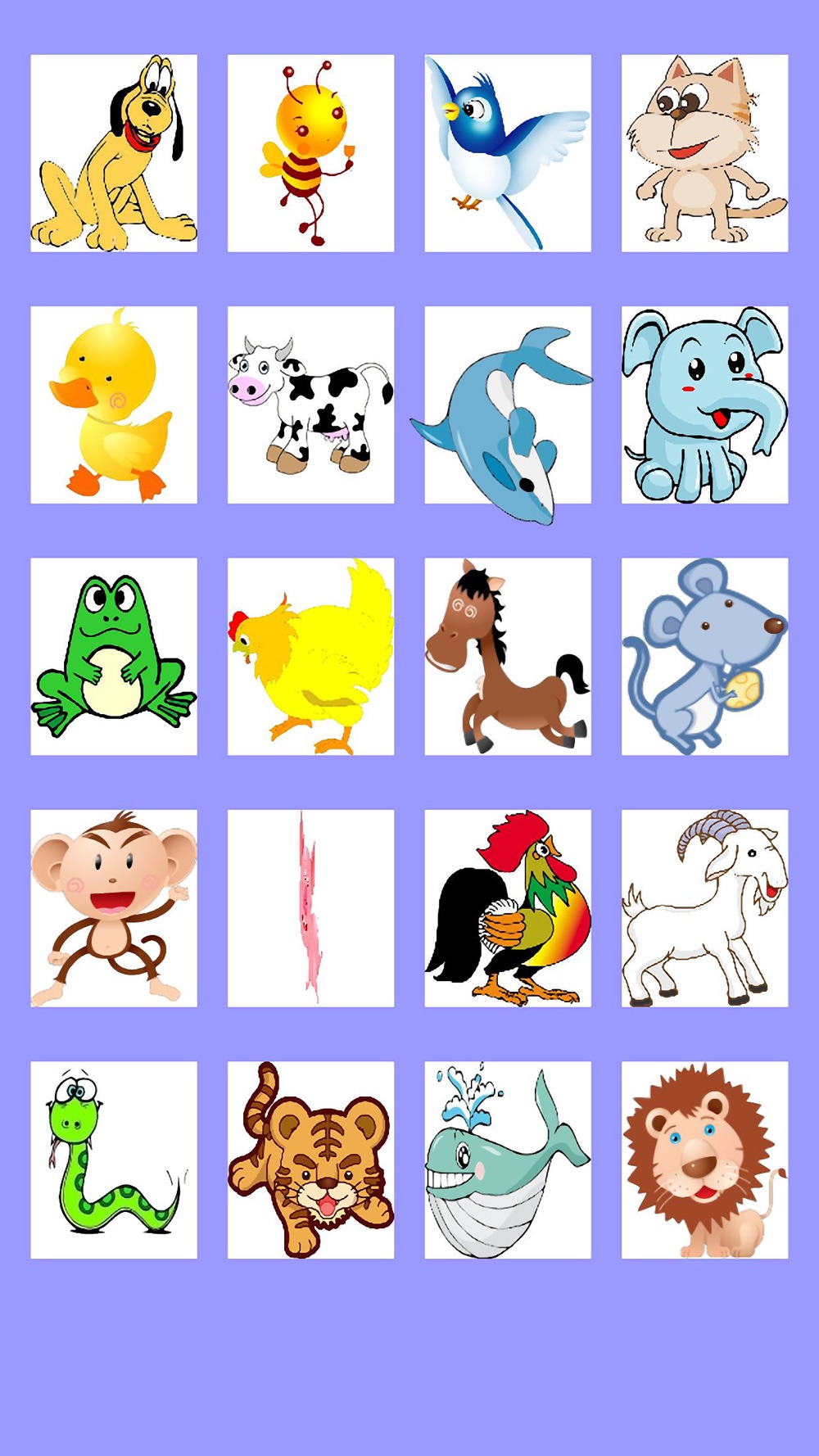The width and height of the screenshot is (819, 1456).
Task: Tap the brown horse tile
Action: coord(508,656)
